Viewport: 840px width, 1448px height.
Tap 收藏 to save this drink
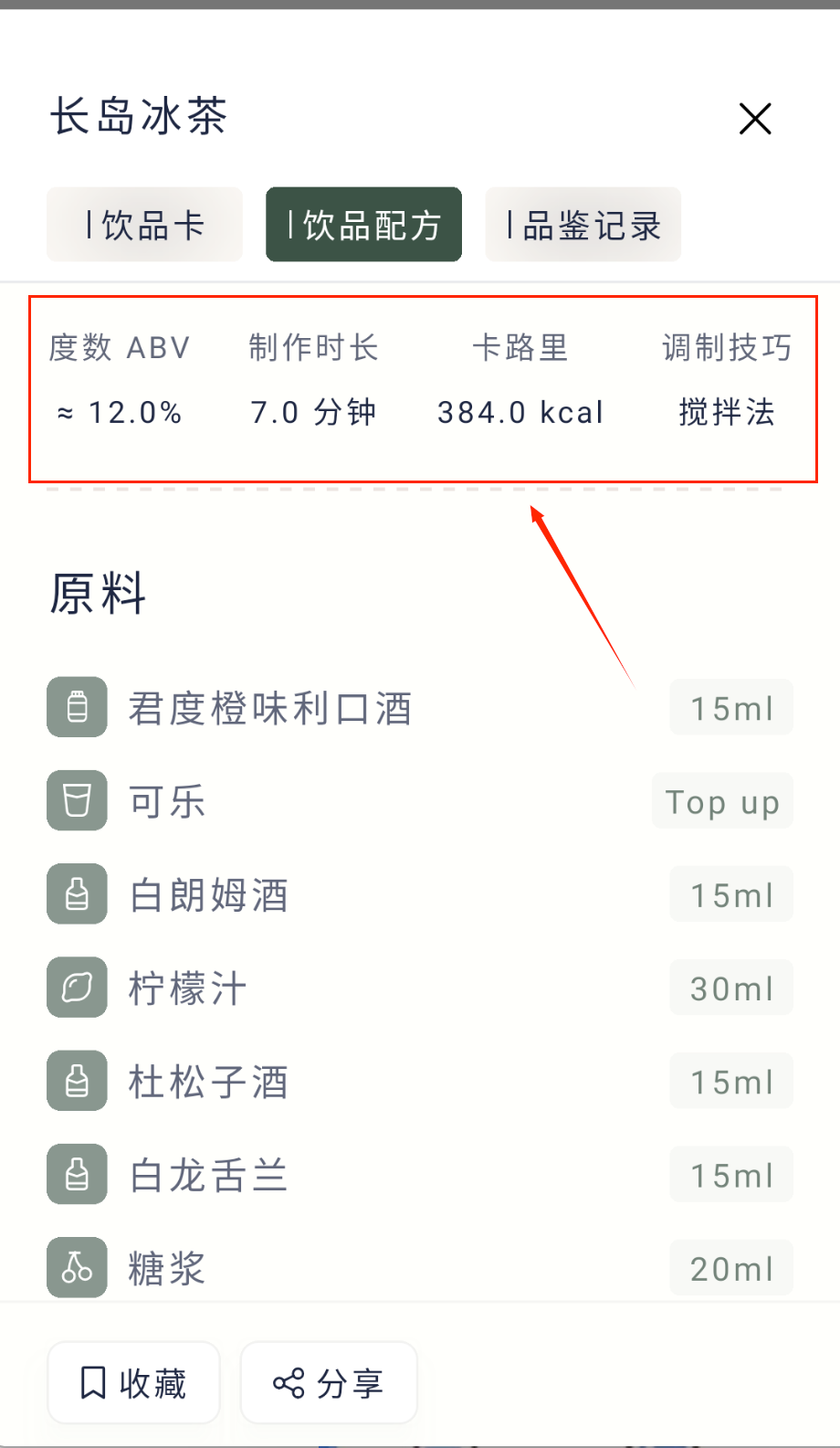point(133,1382)
